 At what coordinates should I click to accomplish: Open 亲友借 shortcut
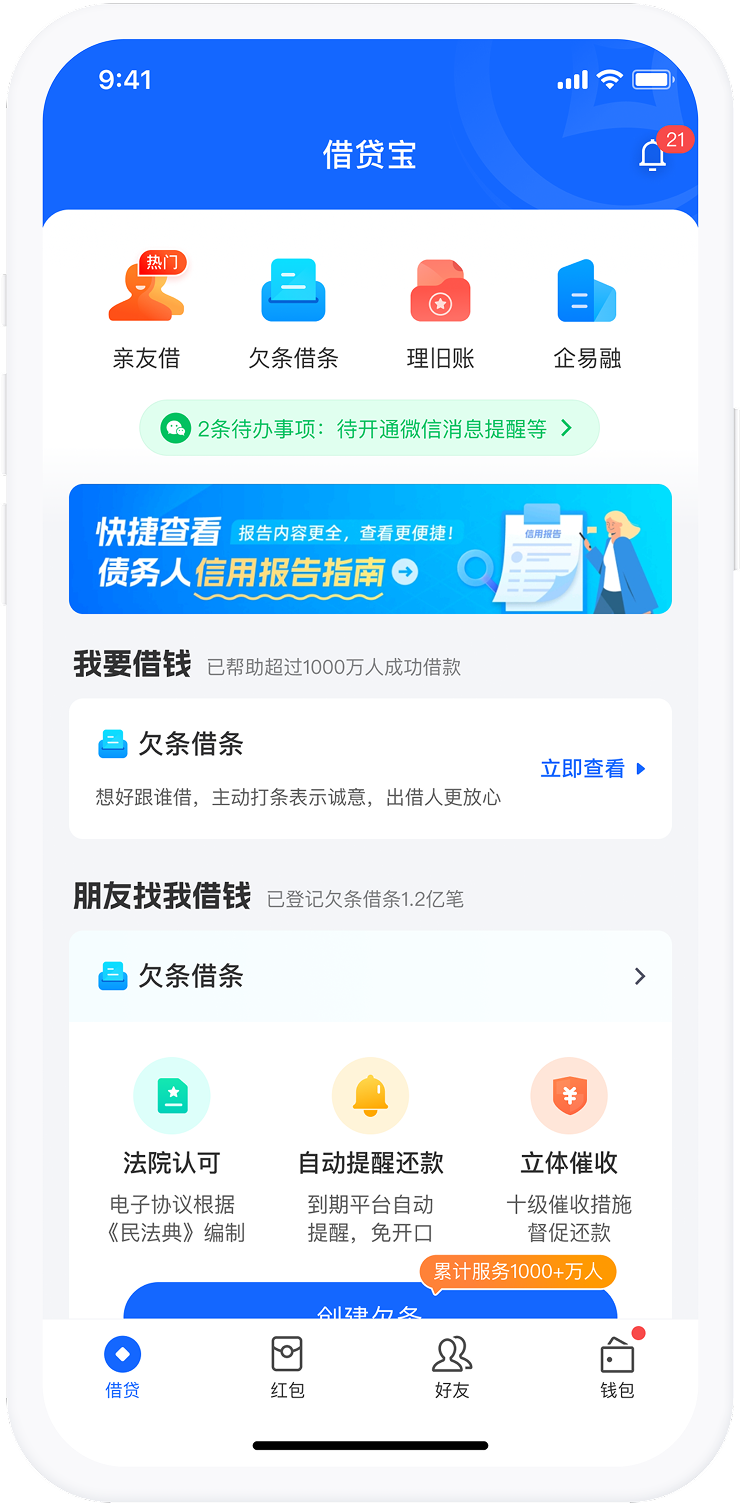pyautogui.click(x=146, y=314)
